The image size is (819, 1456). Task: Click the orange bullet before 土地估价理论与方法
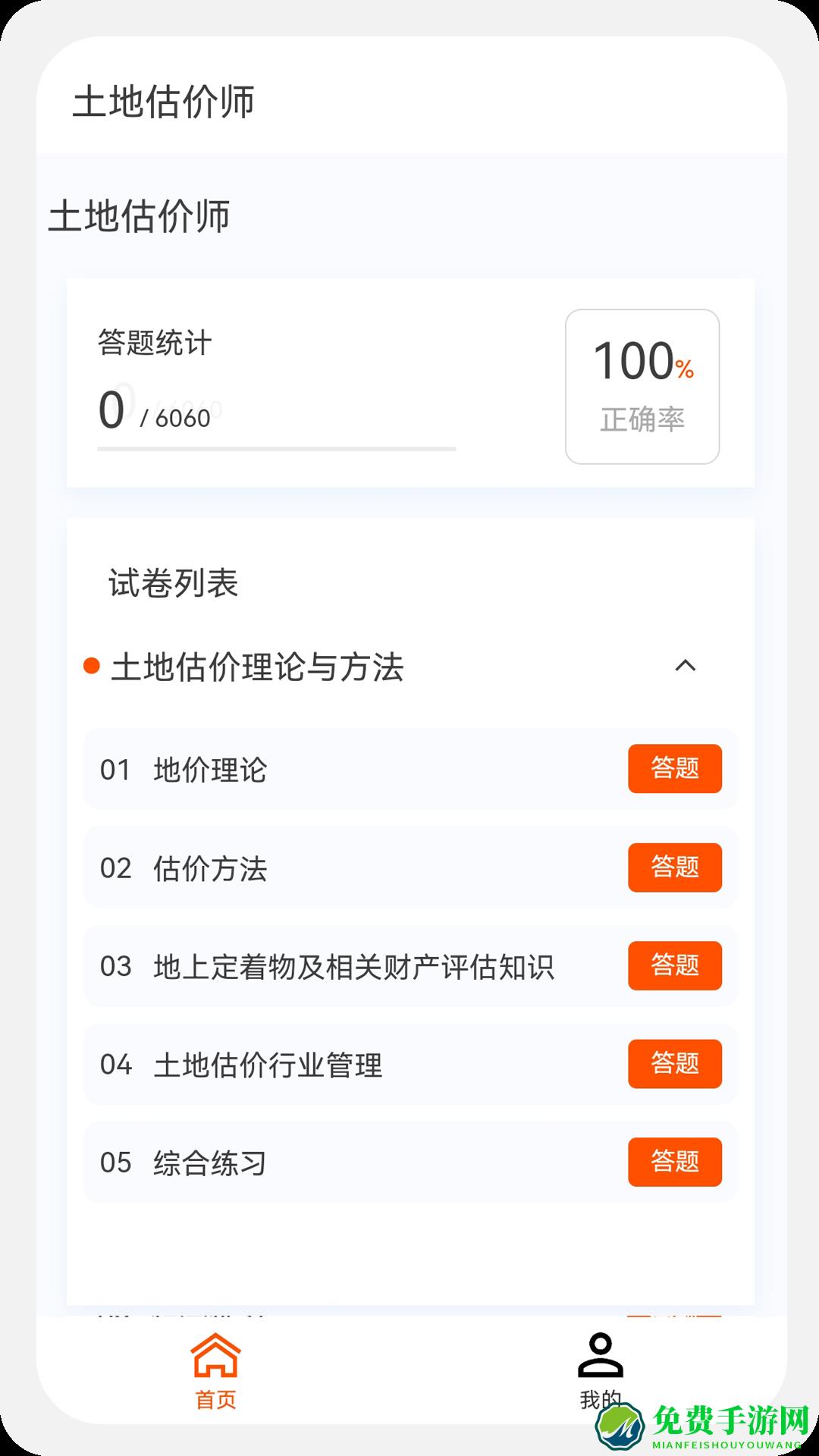click(93, 667)
